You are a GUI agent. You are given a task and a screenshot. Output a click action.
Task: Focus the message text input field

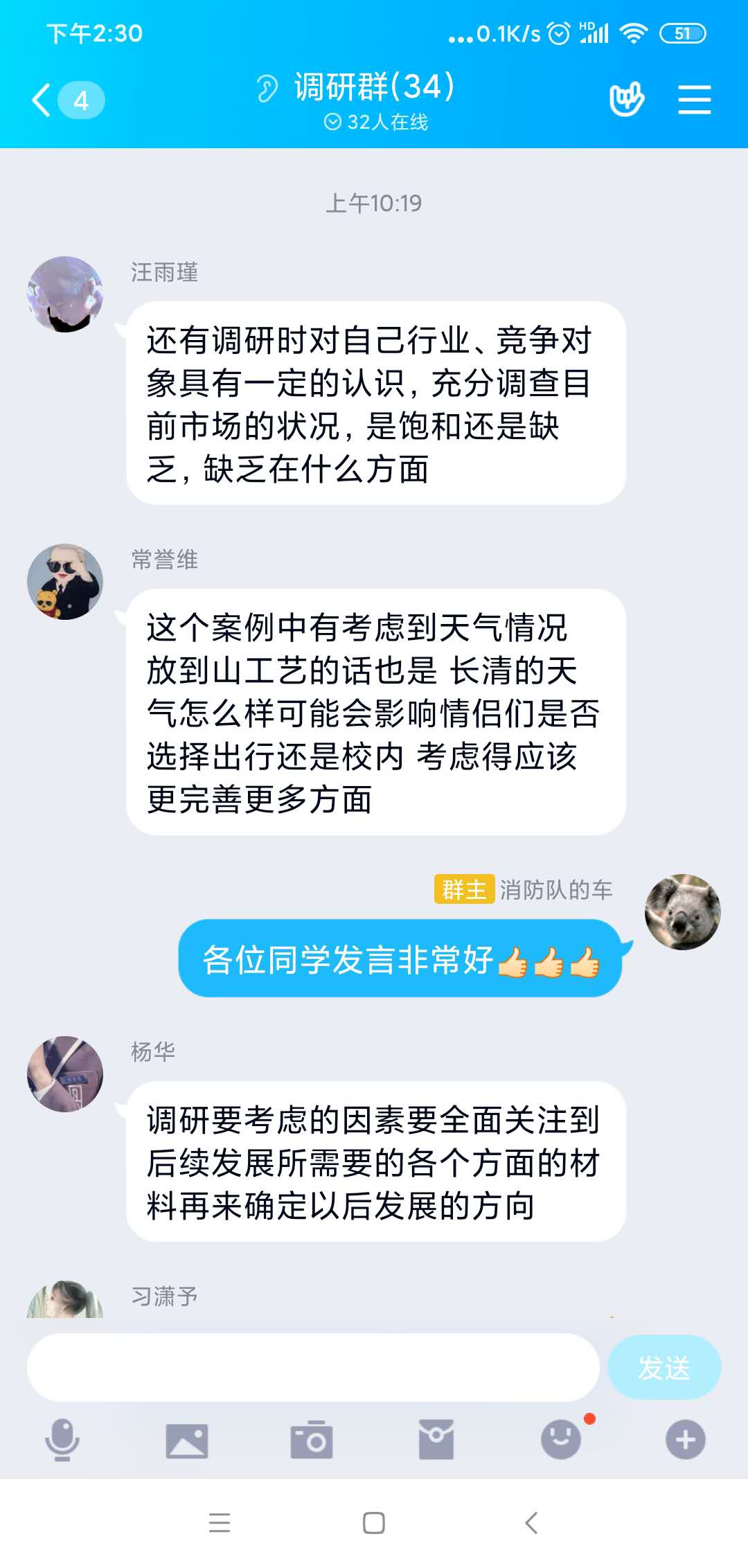click(x=313, y=1368)
